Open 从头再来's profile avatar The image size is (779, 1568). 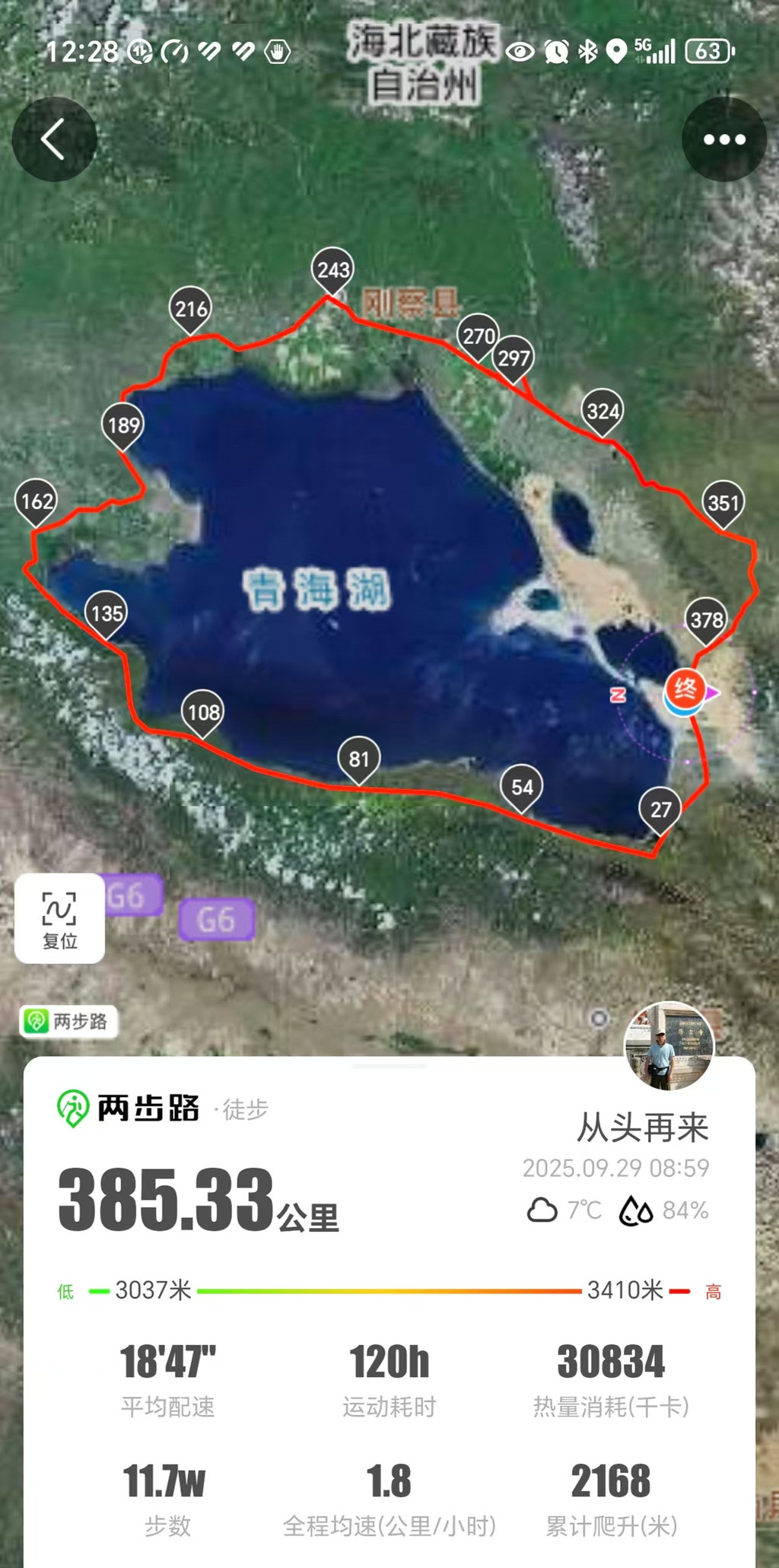[669, 1046]
